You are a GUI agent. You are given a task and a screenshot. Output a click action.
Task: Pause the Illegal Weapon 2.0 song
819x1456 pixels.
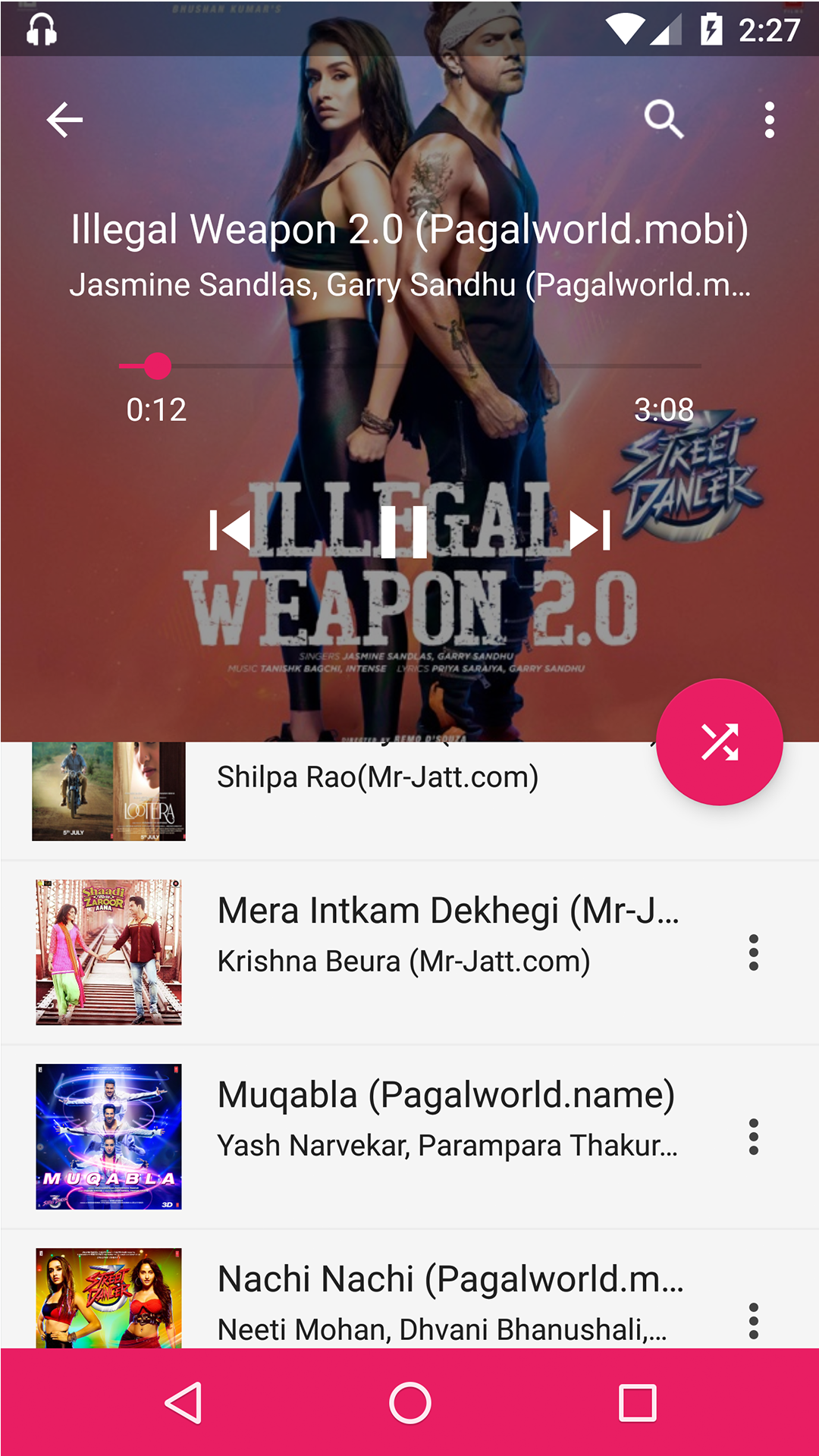pos(403,530)
